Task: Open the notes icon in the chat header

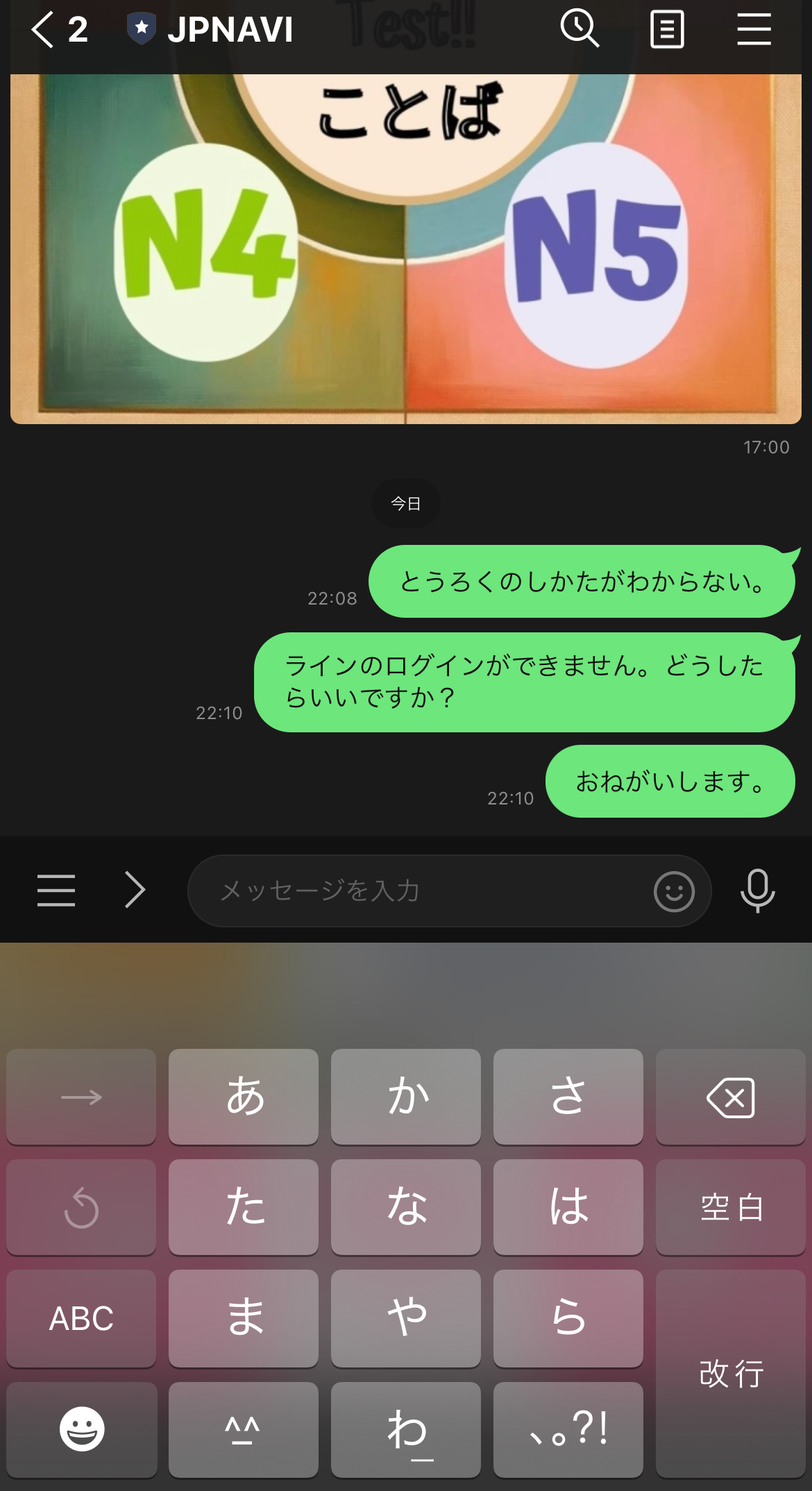Action: coord(666,31)
